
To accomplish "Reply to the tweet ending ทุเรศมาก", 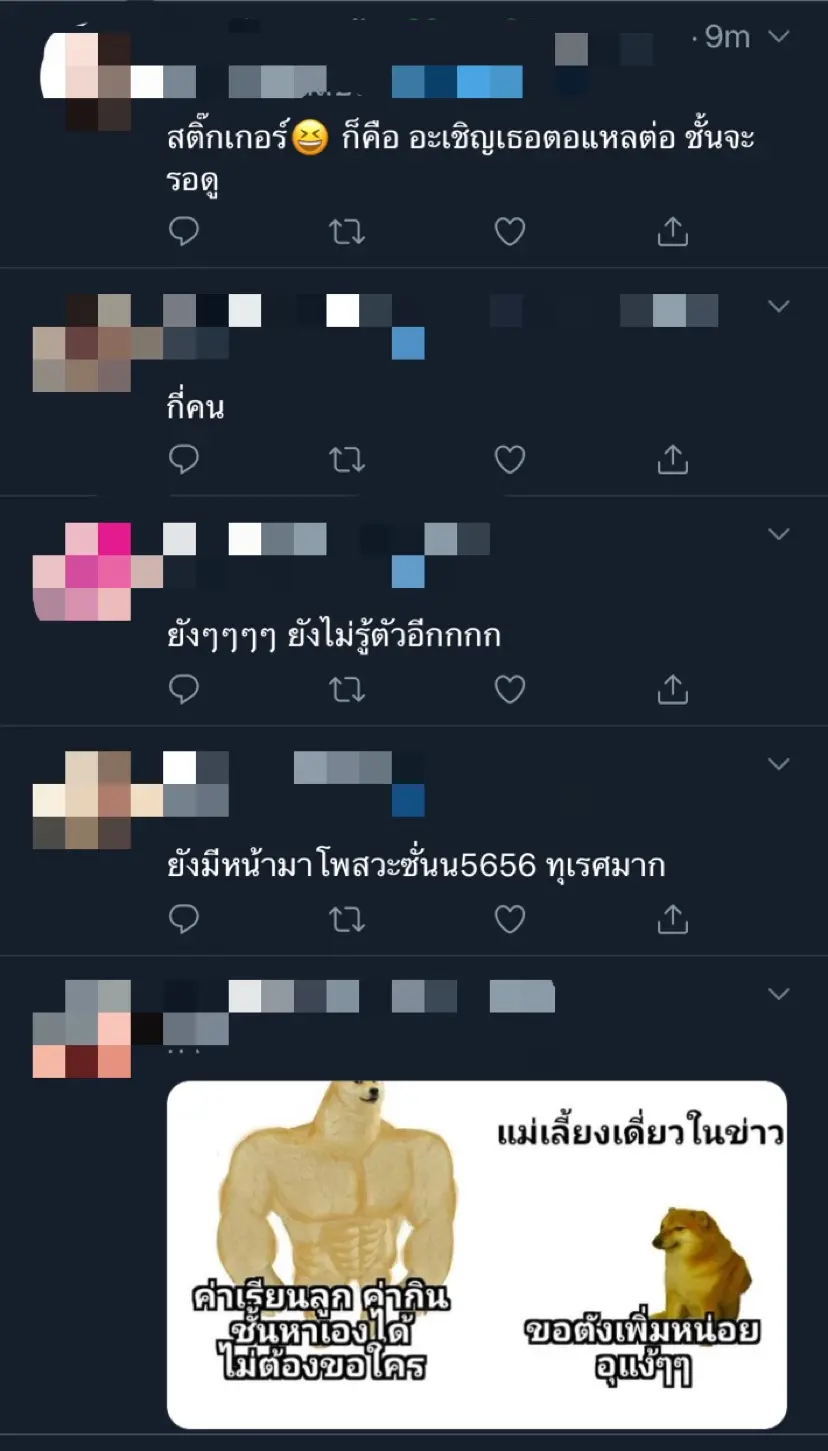I will (x=184, y=919).
